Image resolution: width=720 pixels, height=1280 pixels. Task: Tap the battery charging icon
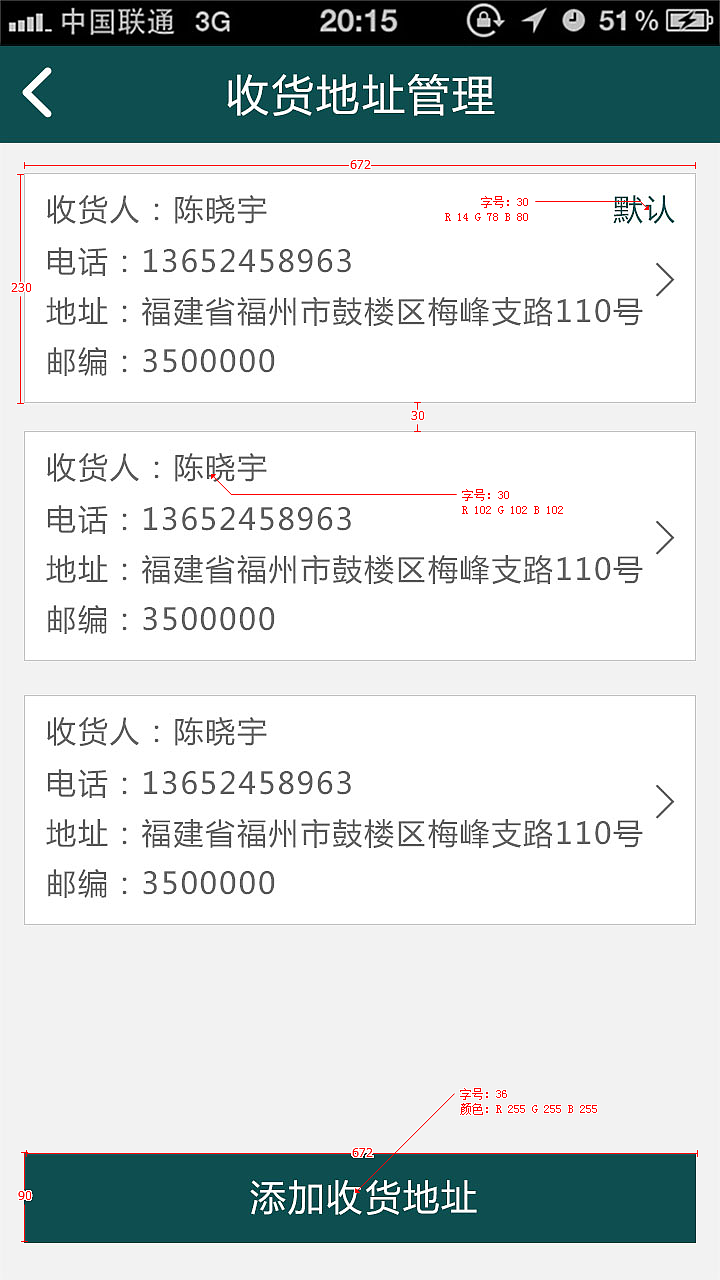tap(688, 21)
